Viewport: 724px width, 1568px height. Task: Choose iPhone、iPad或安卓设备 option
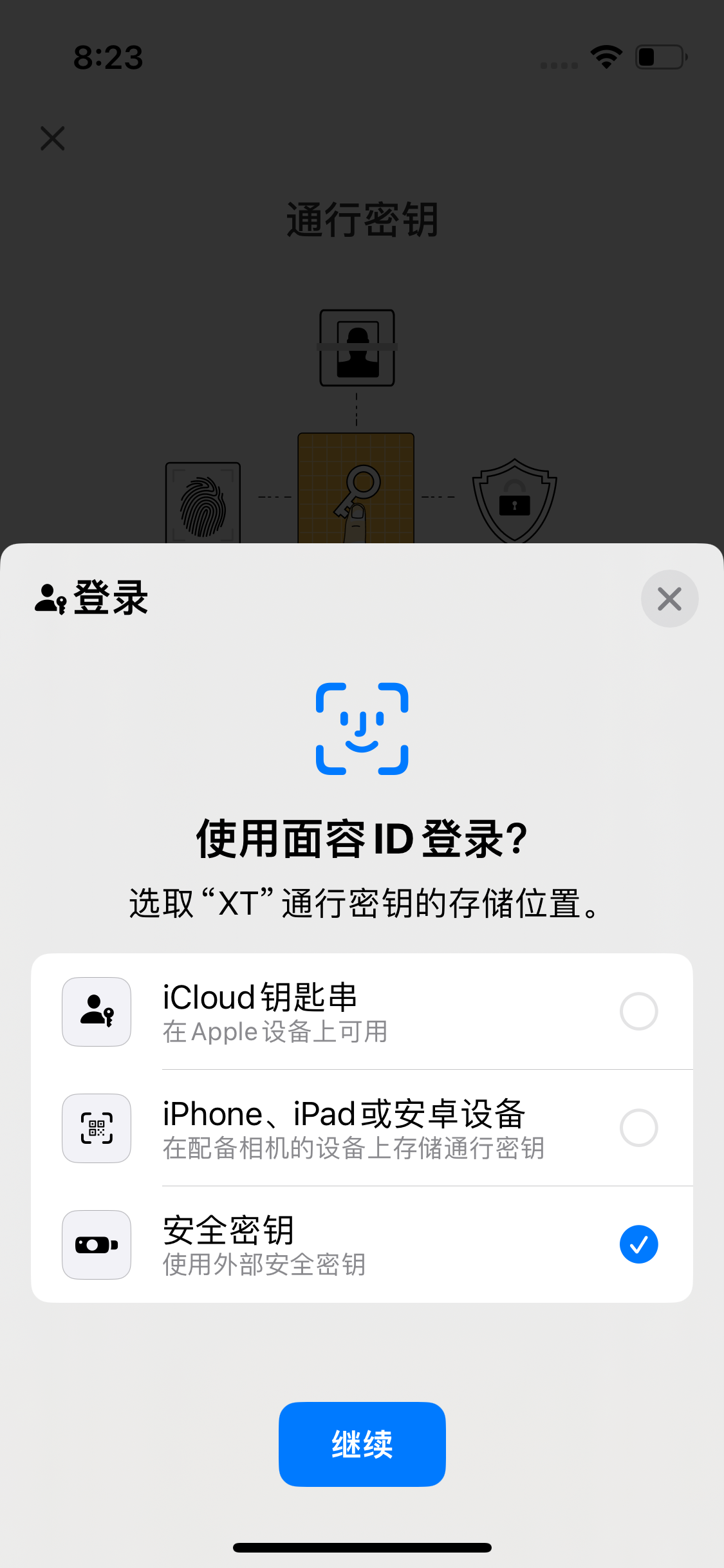pyautogui.click(x=638, y=1128)
